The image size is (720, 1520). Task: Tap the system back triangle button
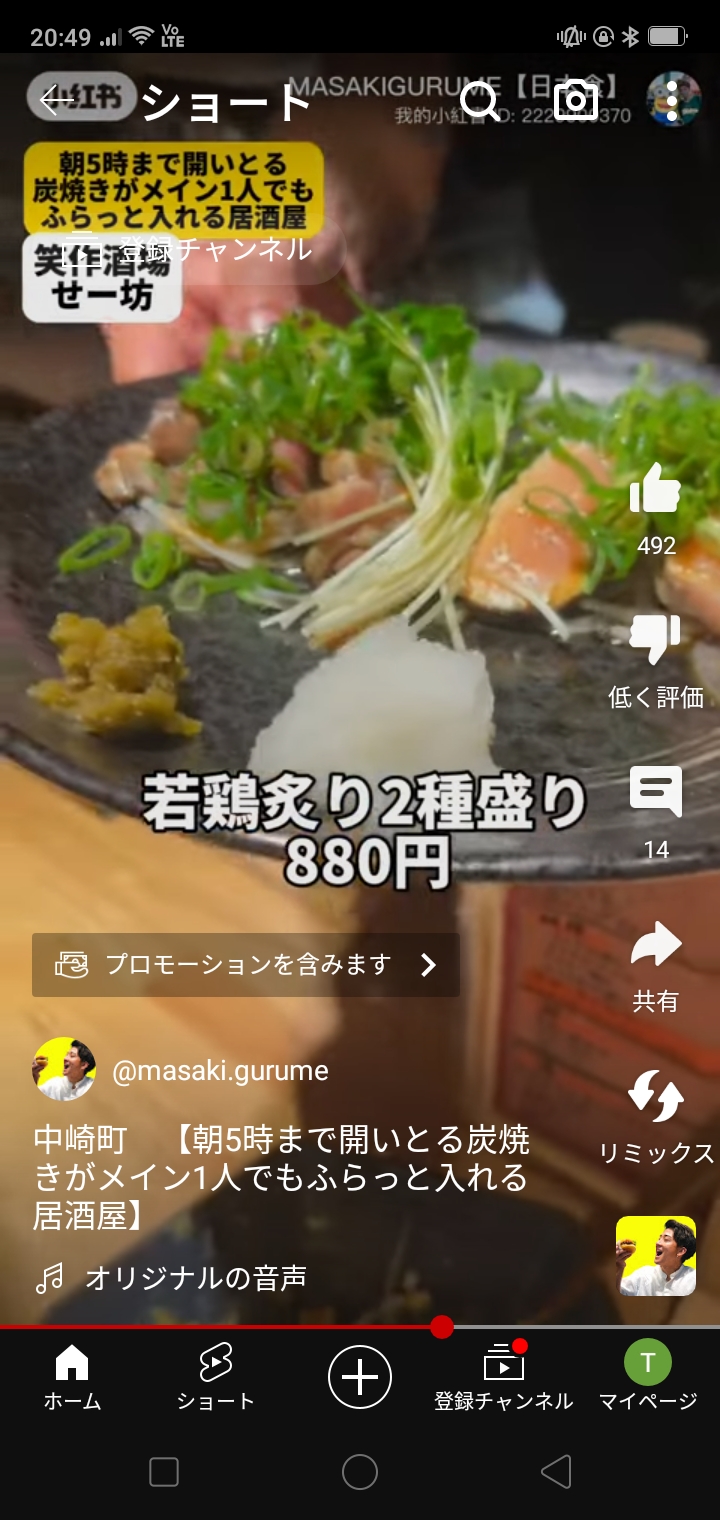coord(556,1471)
